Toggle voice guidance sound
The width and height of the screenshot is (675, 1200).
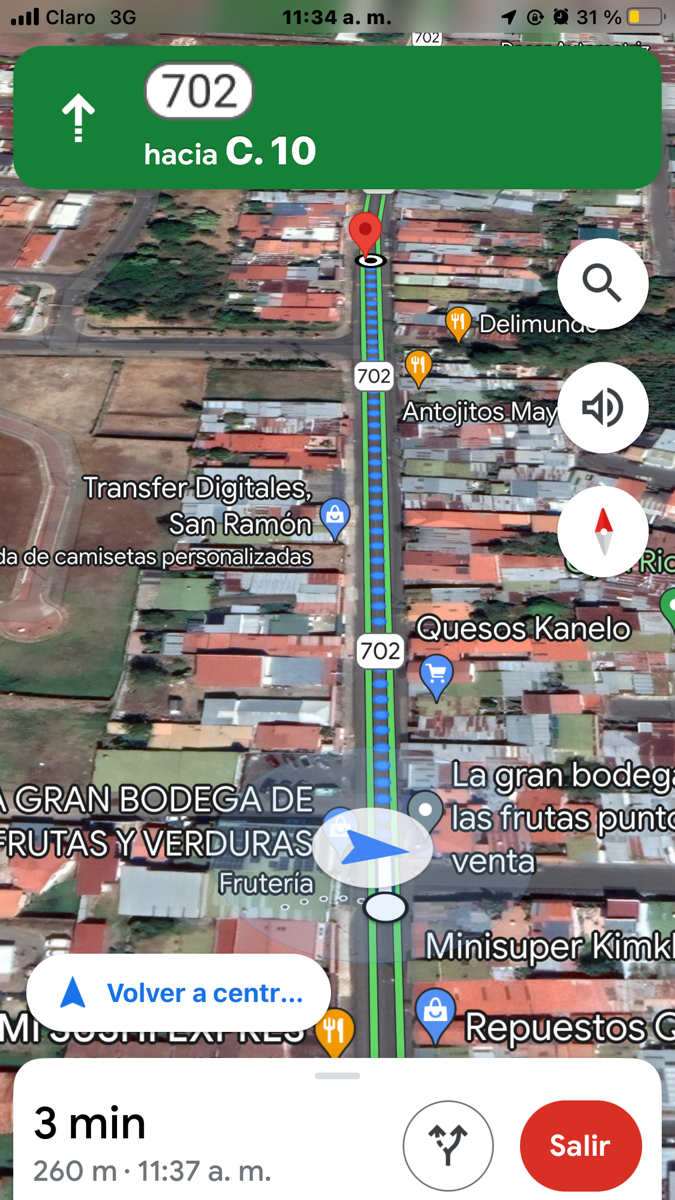pyautogui.click(x=602, y=408)
